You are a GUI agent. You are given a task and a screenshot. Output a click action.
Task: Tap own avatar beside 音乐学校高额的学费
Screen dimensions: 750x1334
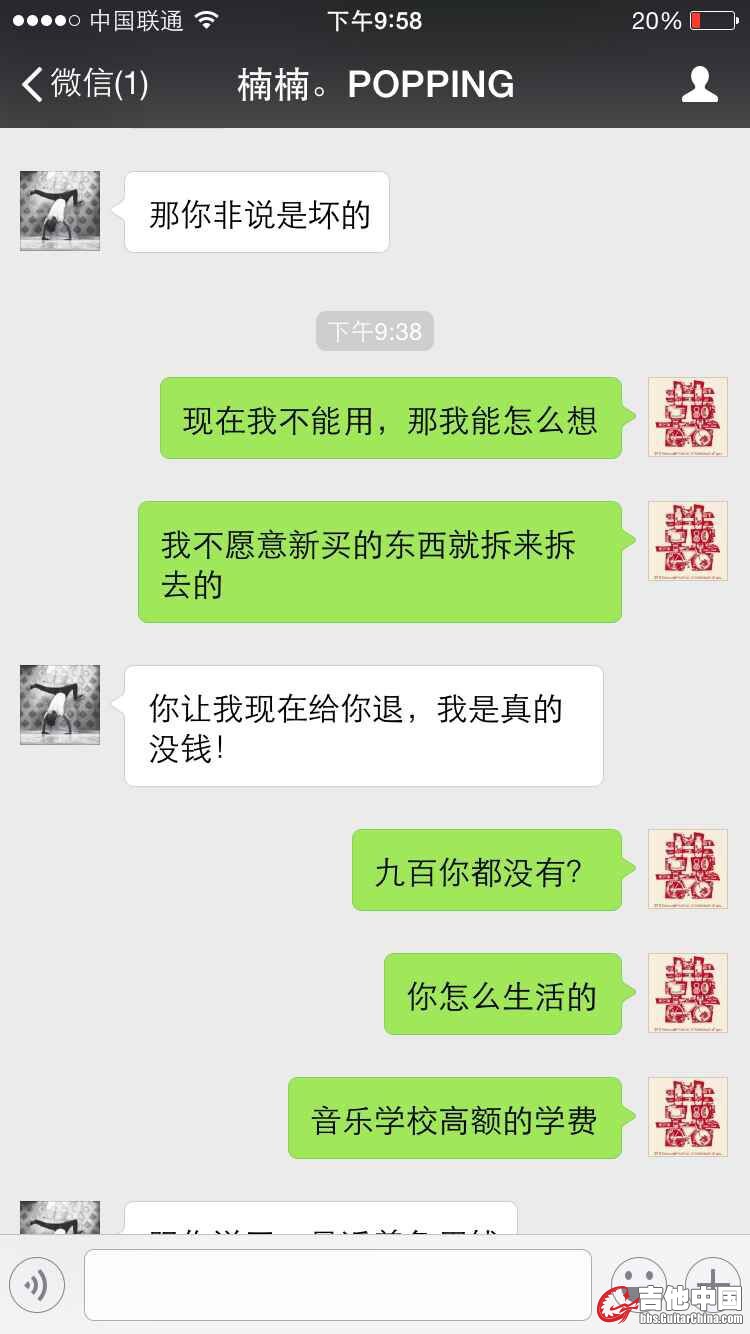coord(687,1117)
